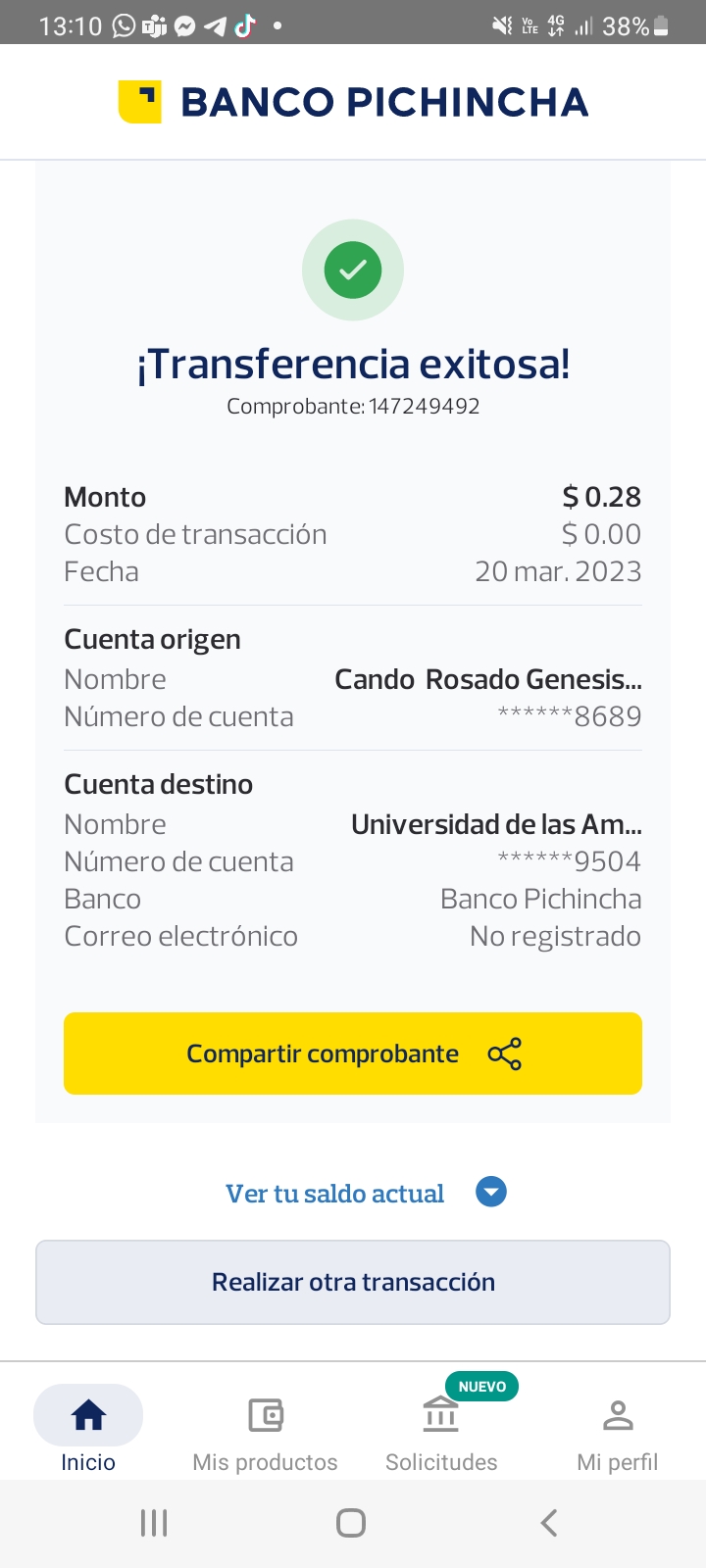The image size is (706, 1568).
Task: Open the Solicitudes tab
Action: 441,1429
